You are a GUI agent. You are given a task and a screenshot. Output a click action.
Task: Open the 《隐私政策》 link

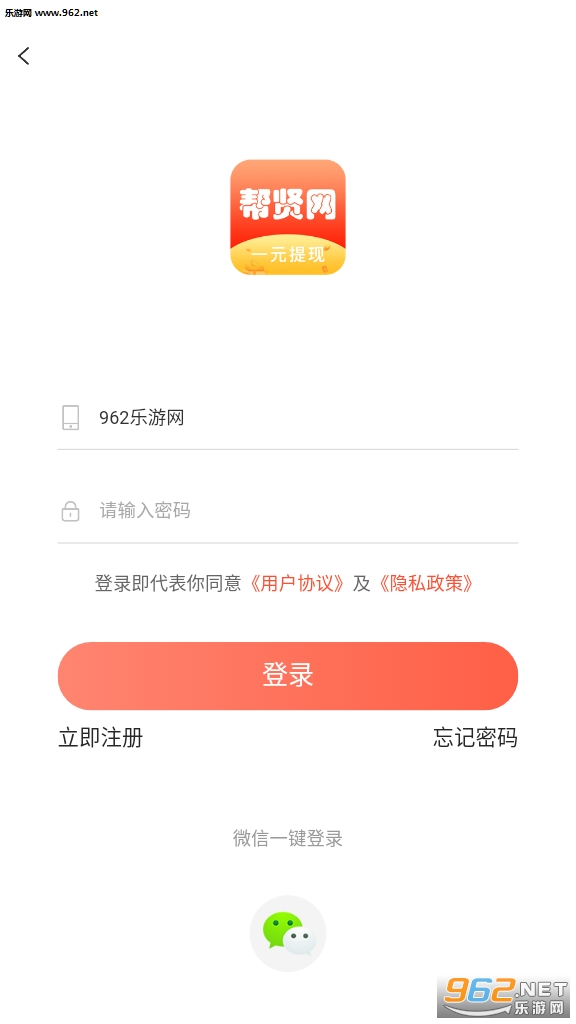coord(424,583)
